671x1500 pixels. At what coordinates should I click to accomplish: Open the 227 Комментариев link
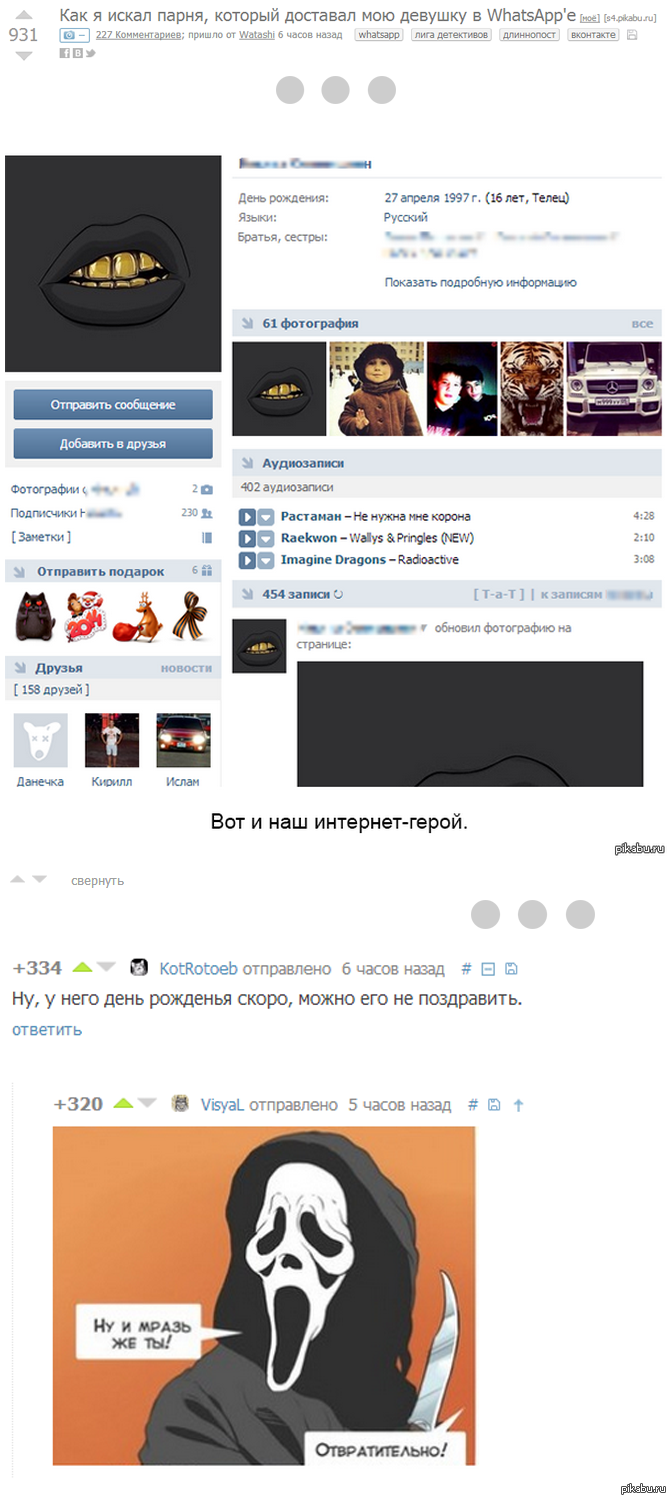136,35
